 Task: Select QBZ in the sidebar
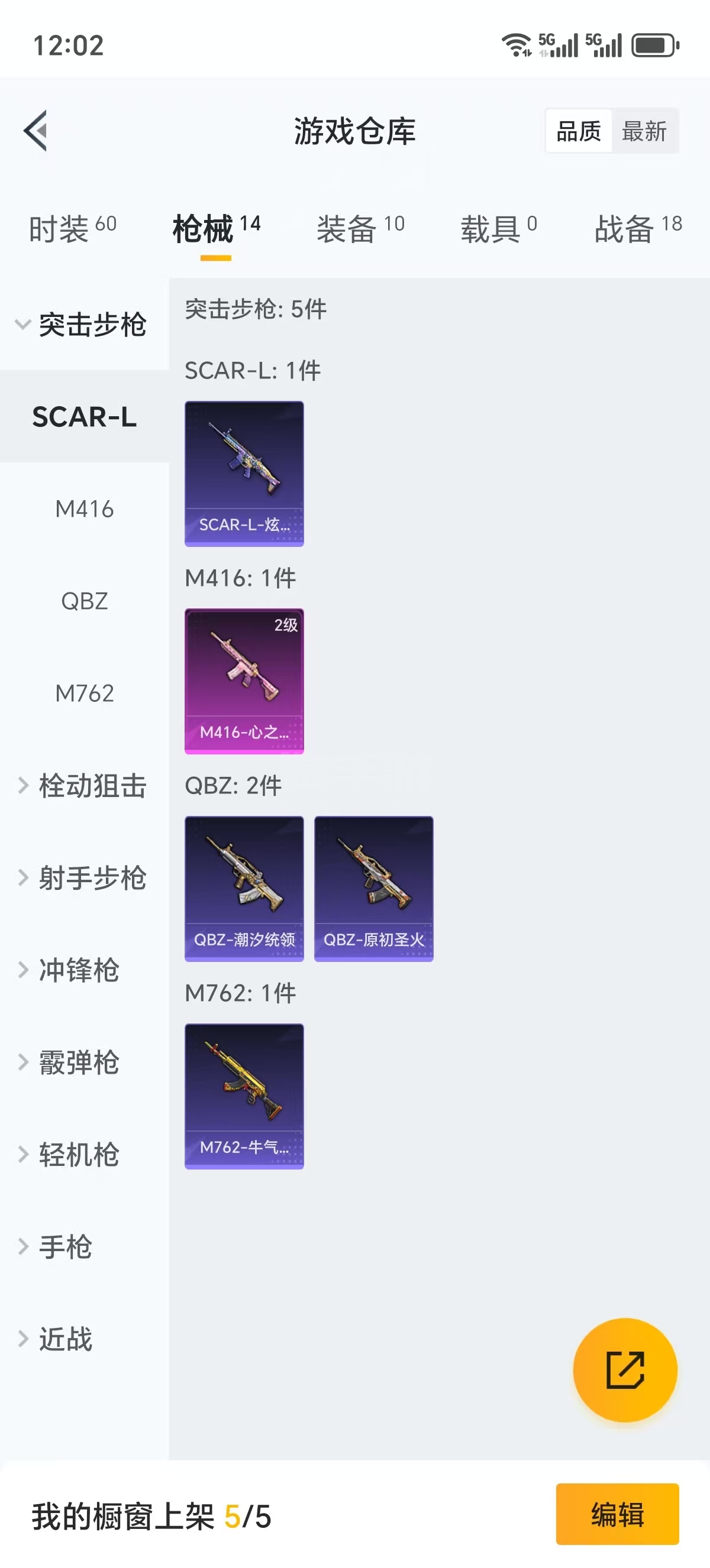tap(84, 601)
